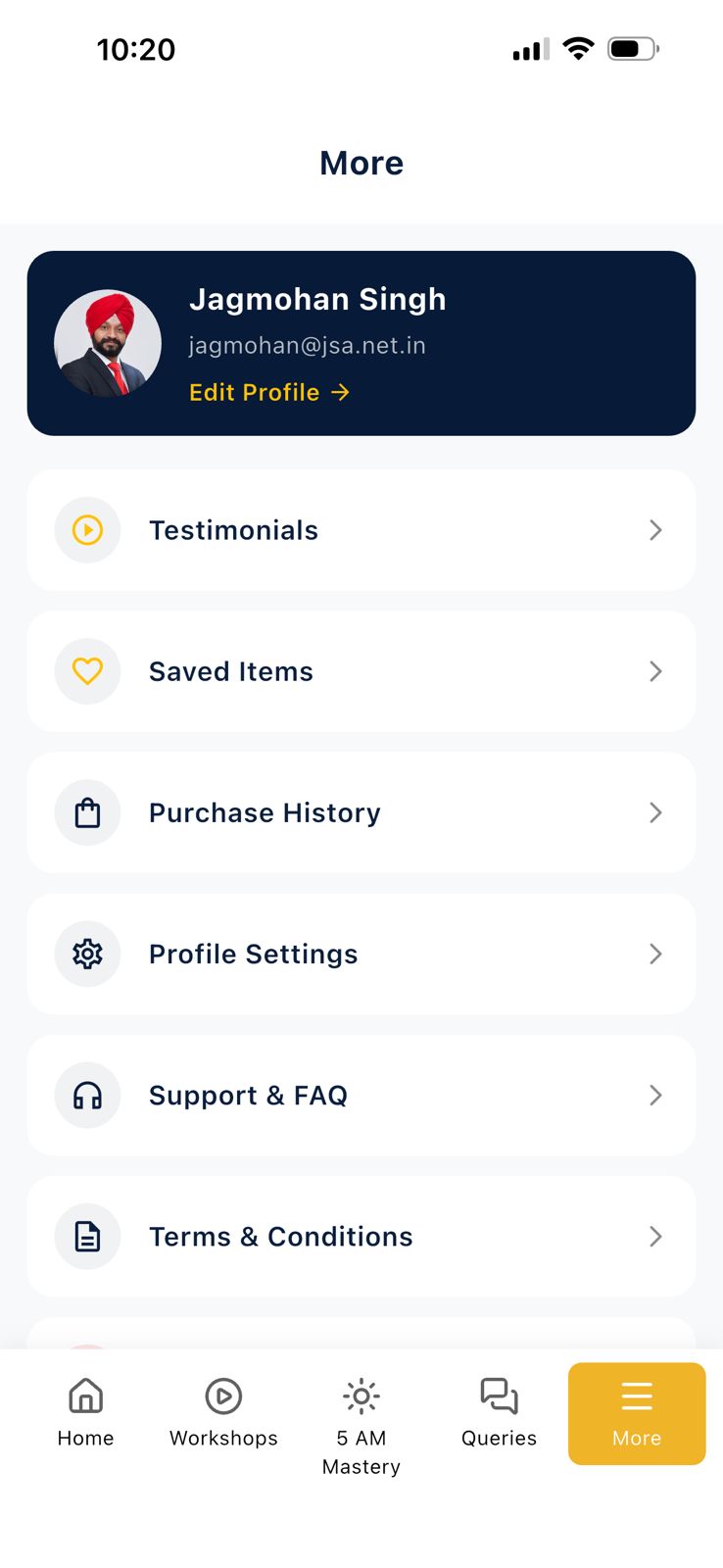Switch to the Workshops tab

tap(223, 1412)
